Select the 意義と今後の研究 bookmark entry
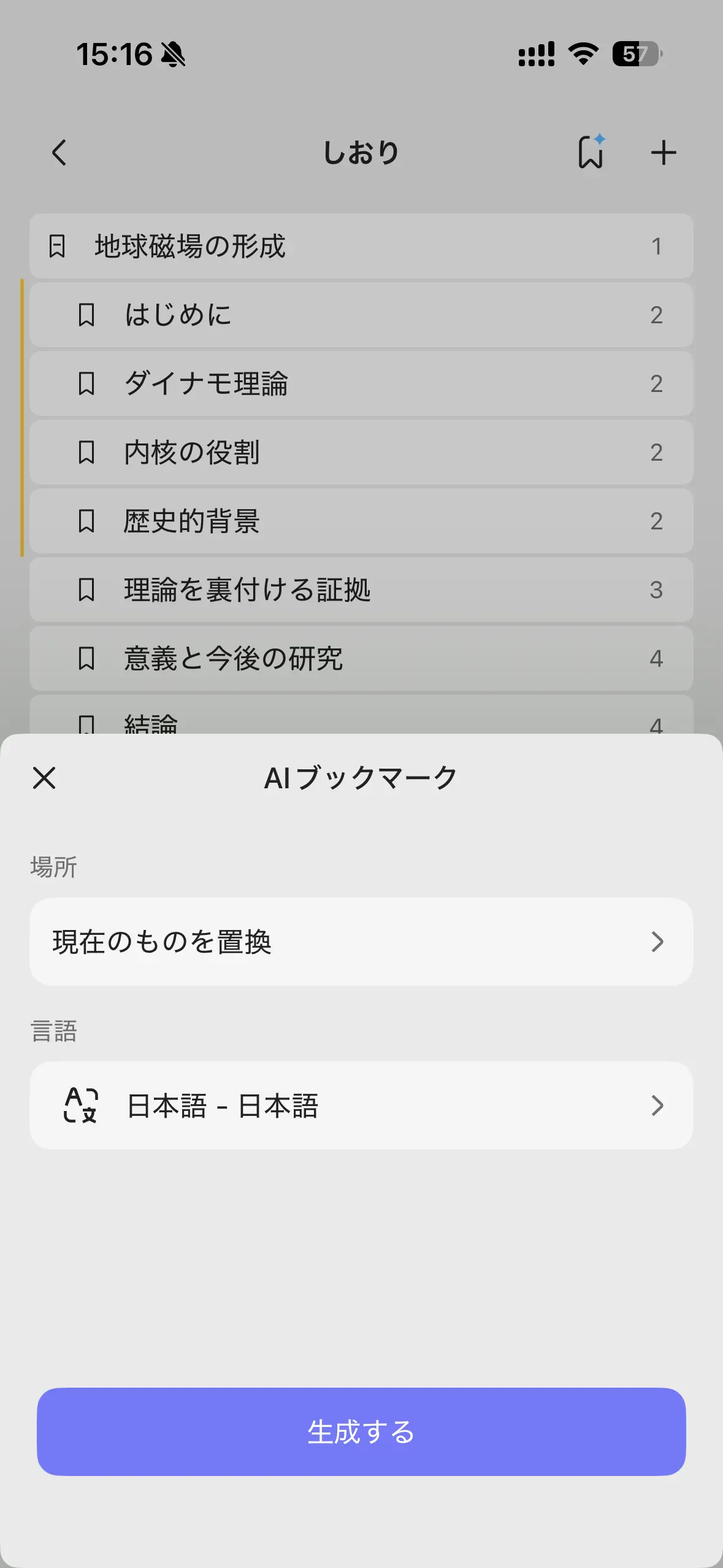 pos(361,659)
